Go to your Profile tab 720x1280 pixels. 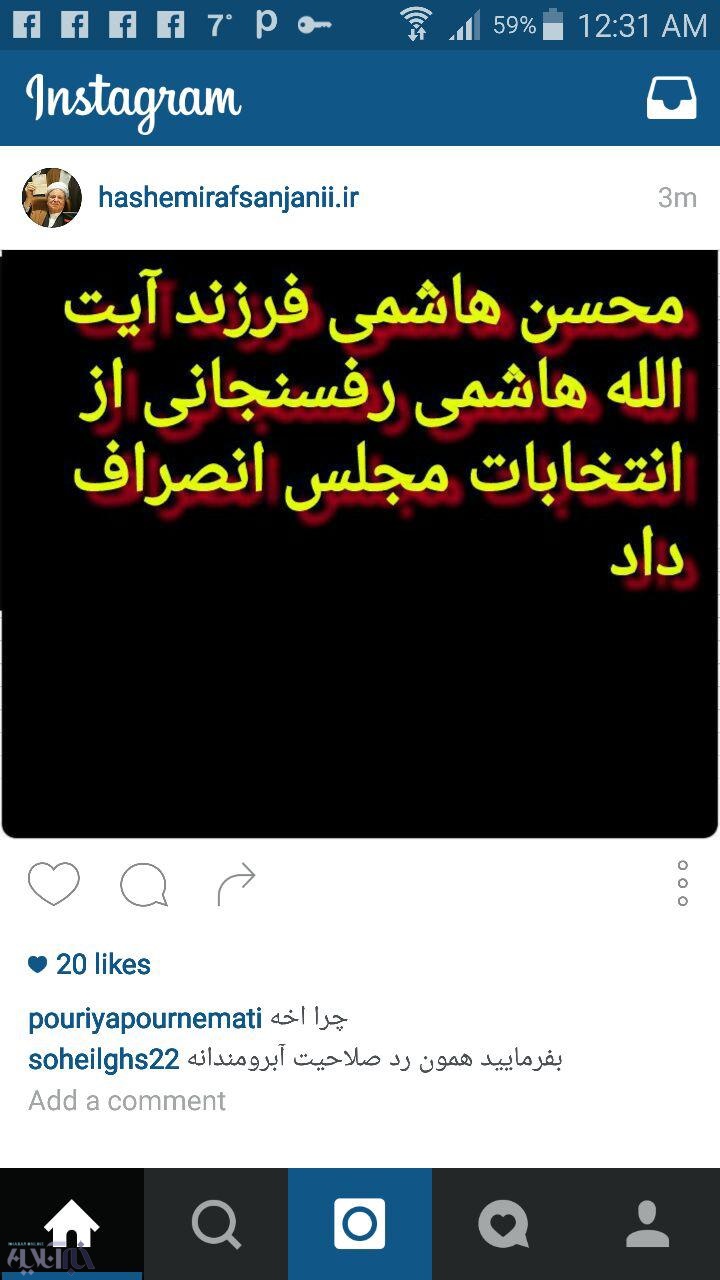(648, 1224)
